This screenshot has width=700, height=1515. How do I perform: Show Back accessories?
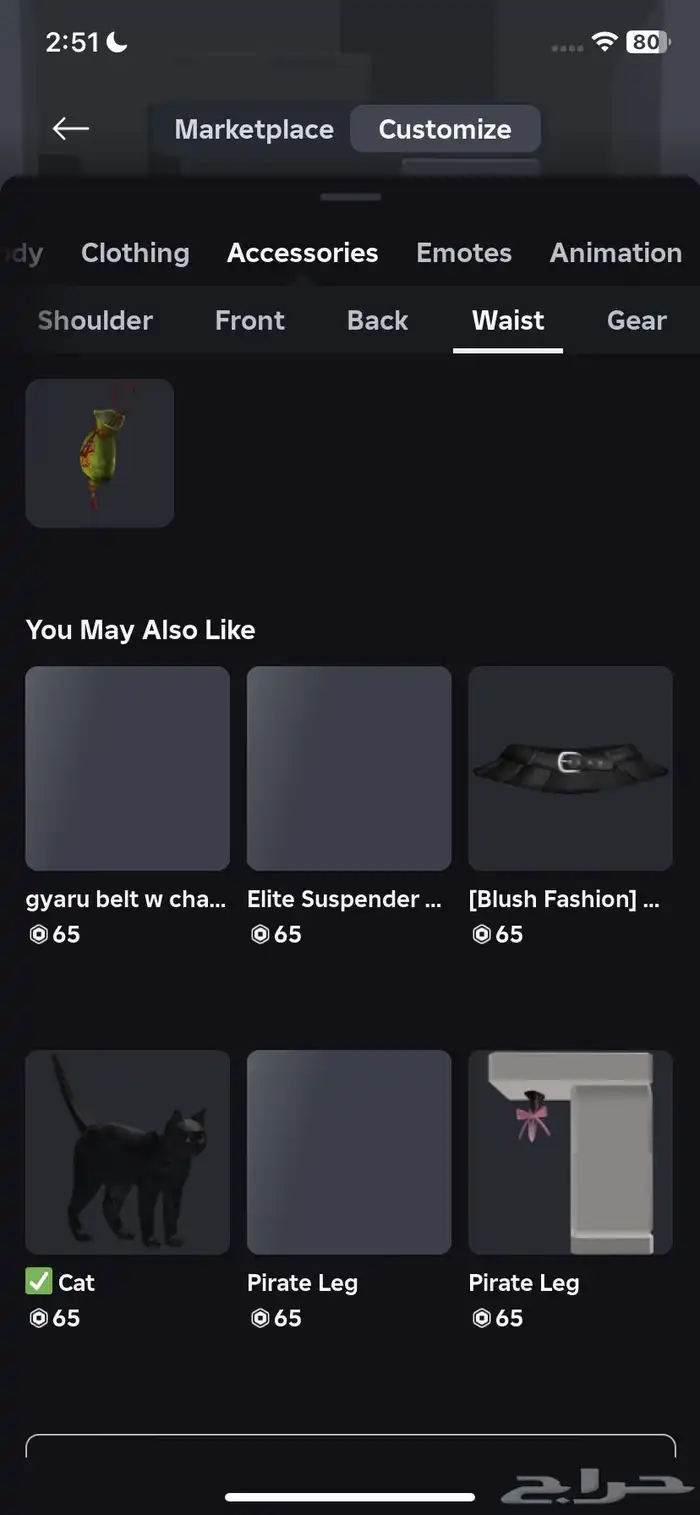pos(377,321)
